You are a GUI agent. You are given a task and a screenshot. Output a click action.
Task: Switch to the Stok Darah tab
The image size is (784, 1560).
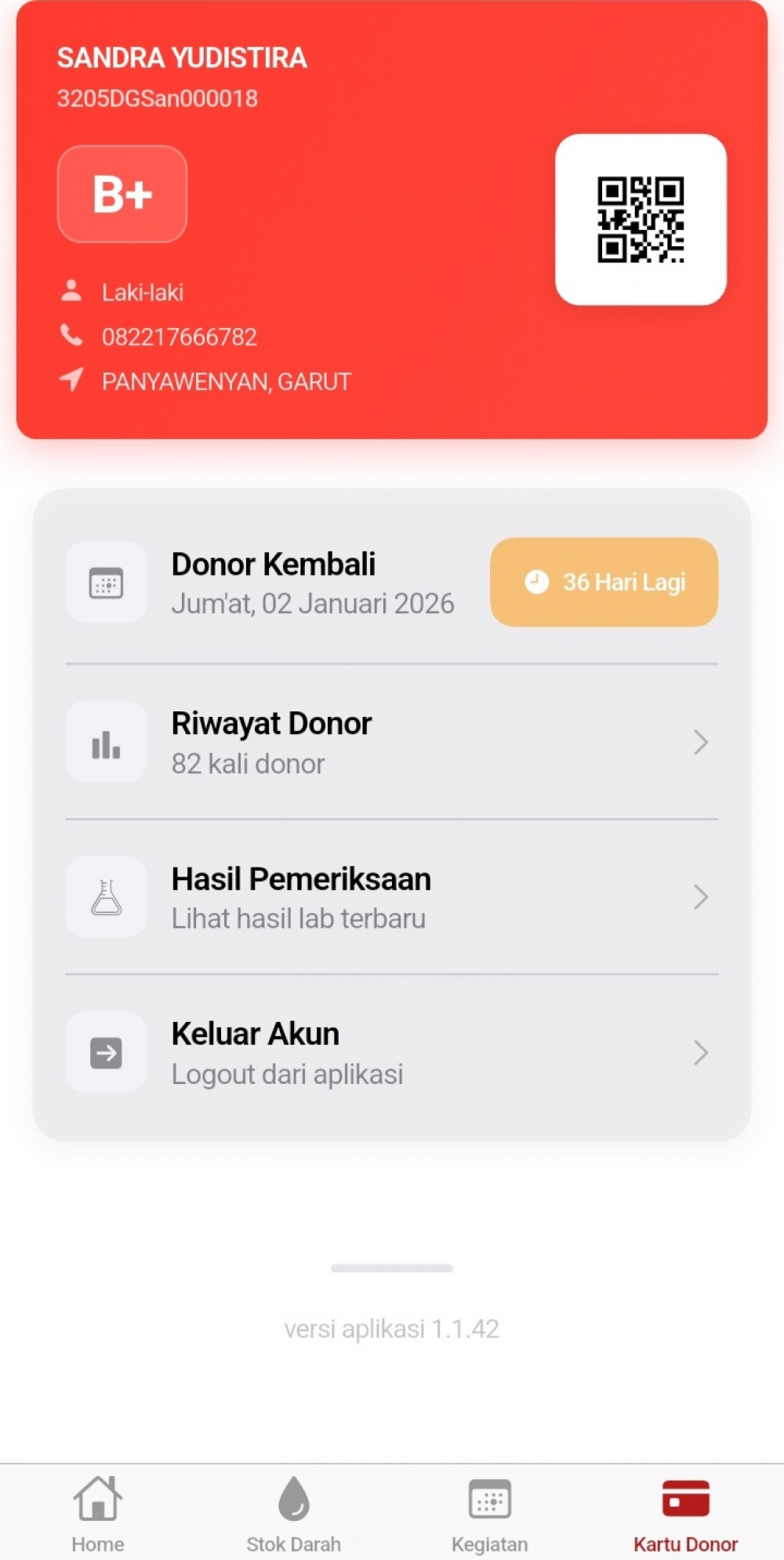click(294, 1513)
